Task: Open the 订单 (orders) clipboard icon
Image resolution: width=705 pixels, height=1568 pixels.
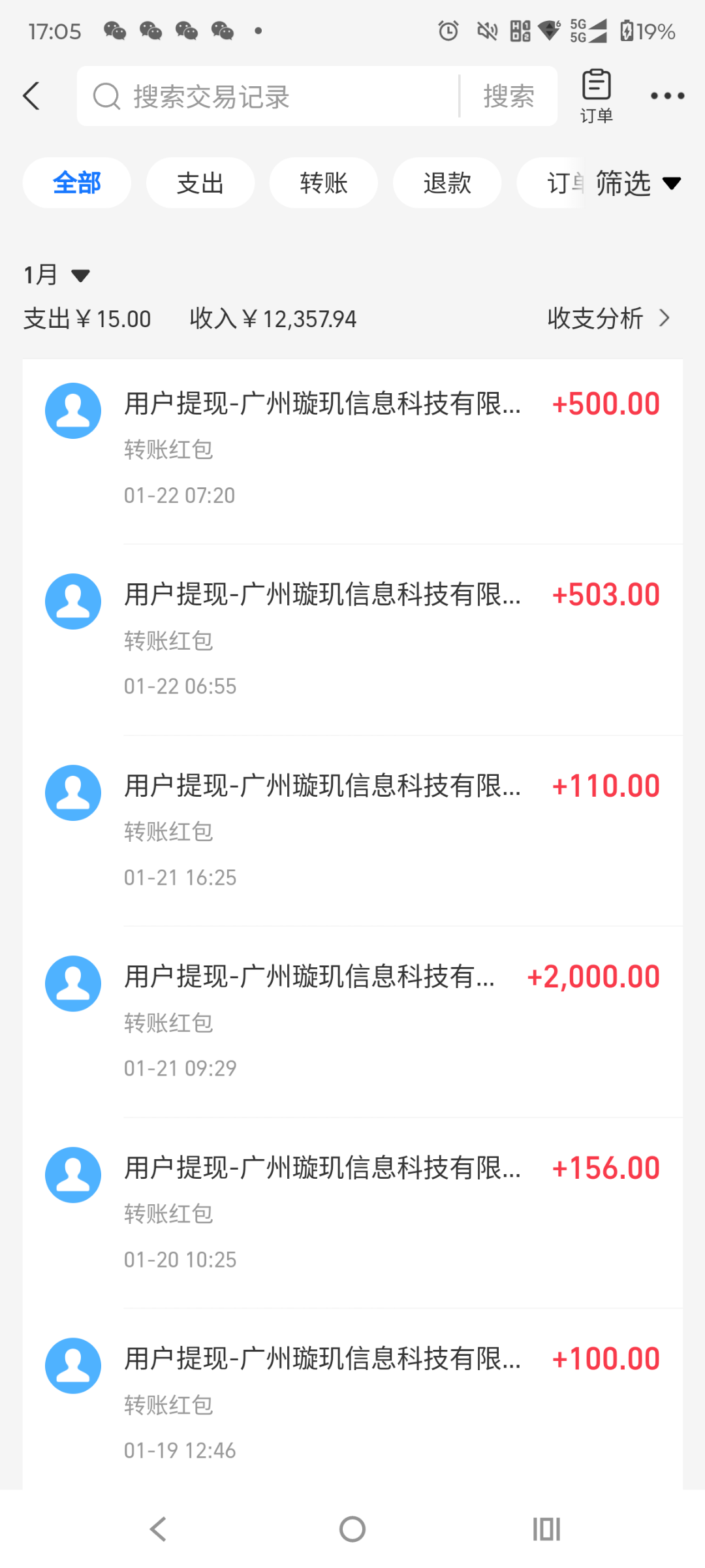Action: click(596, 94)
